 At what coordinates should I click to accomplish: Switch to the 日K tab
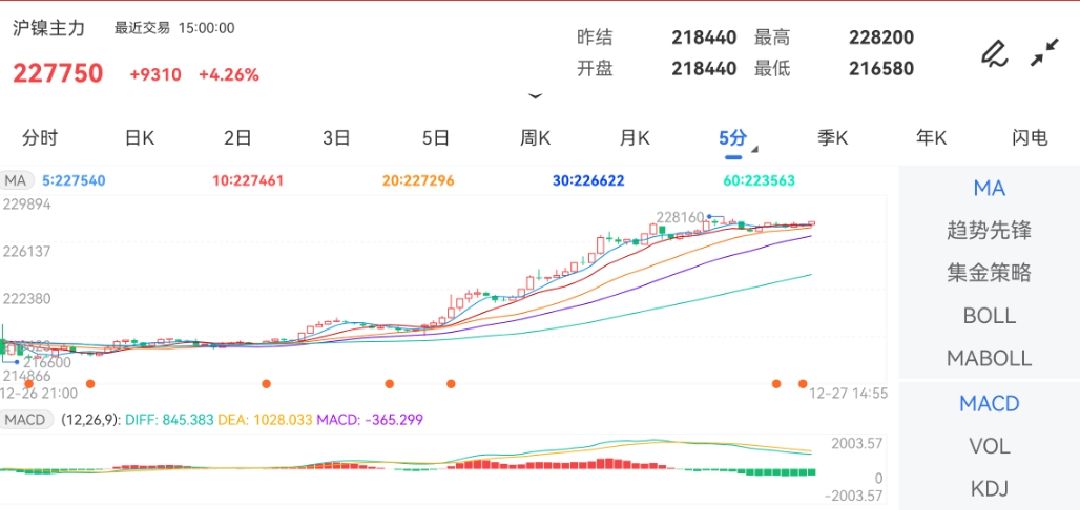139,138
